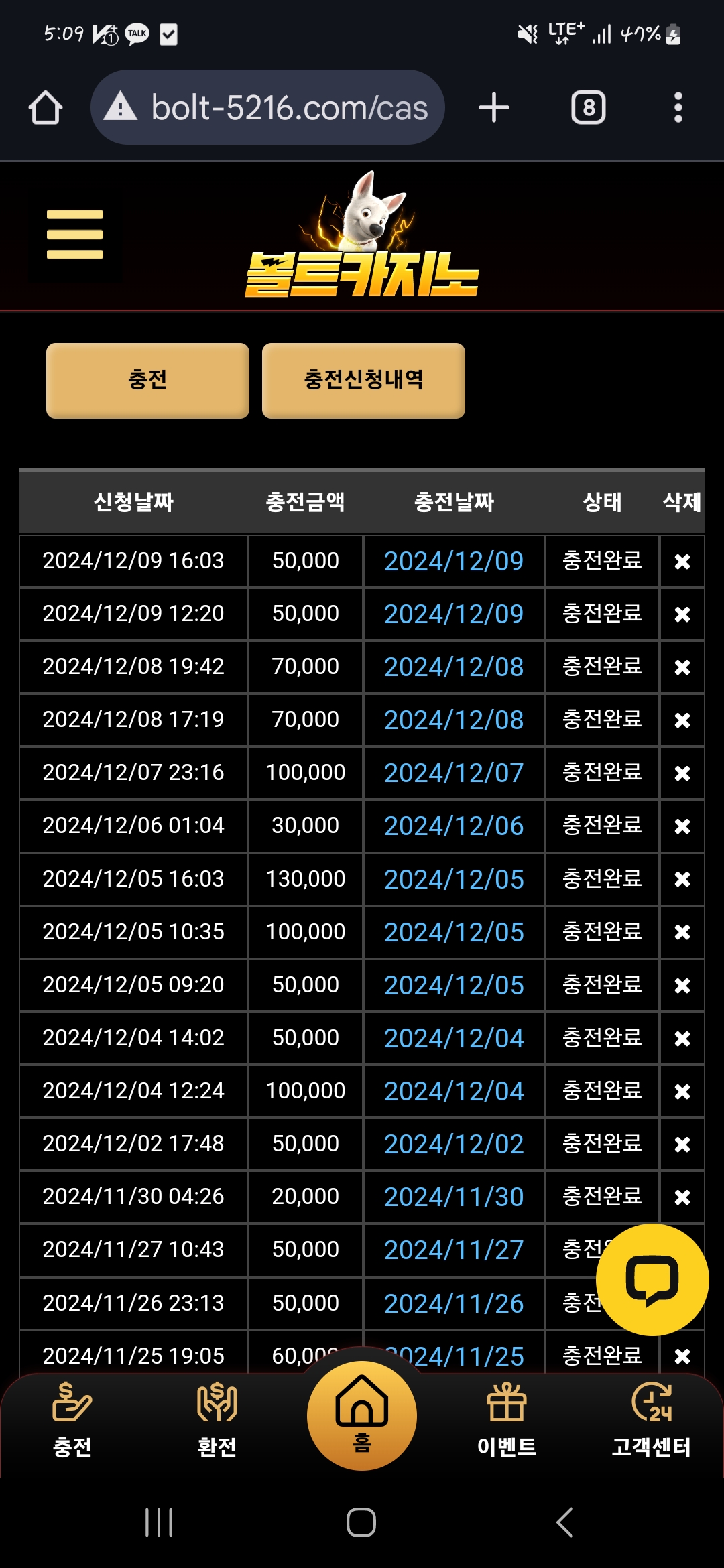Open the 이벤트 tab
Image resolution: width=724 pixels, height=1568 pixels.
(507, 1419)
